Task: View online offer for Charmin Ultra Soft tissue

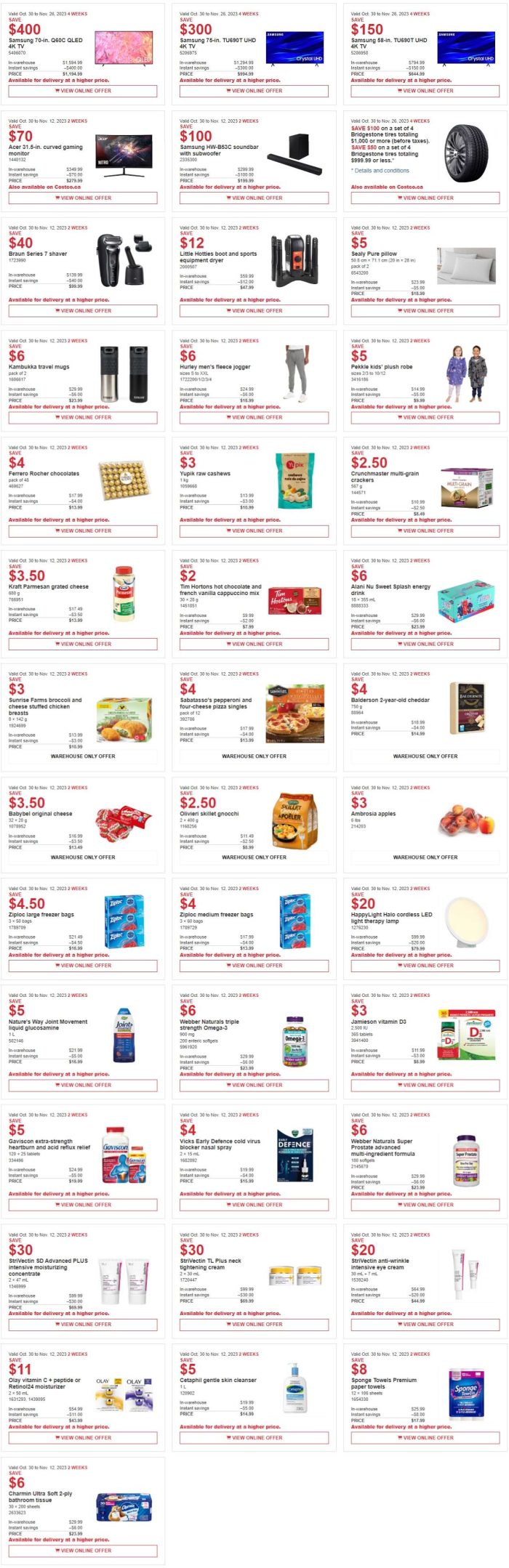Action: [83, 1550]
